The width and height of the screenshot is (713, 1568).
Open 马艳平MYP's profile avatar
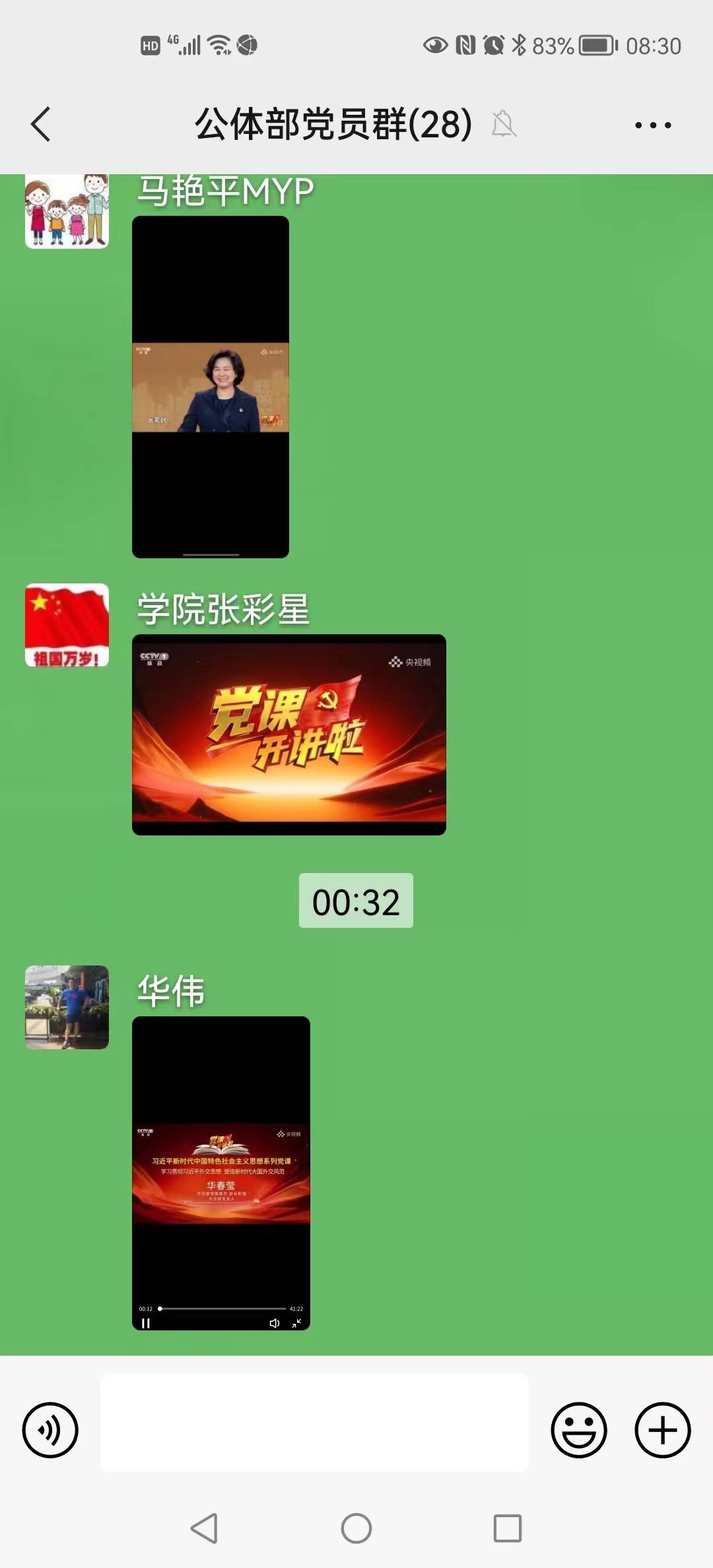tap(67, 211)
